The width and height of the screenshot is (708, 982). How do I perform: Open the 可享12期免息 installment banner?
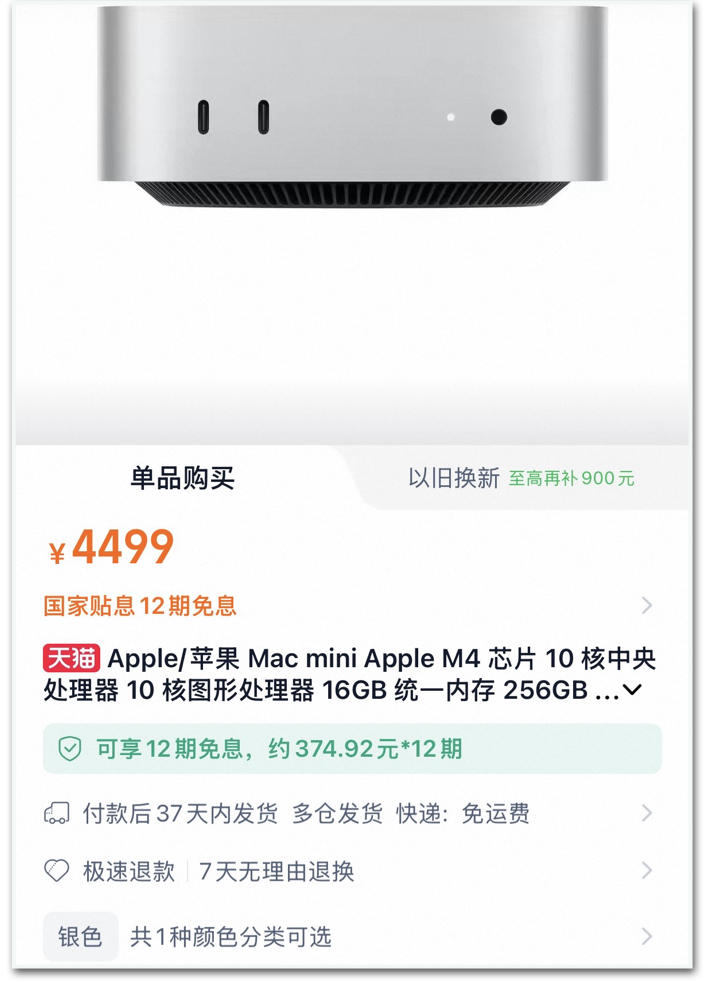click(352, 749)
